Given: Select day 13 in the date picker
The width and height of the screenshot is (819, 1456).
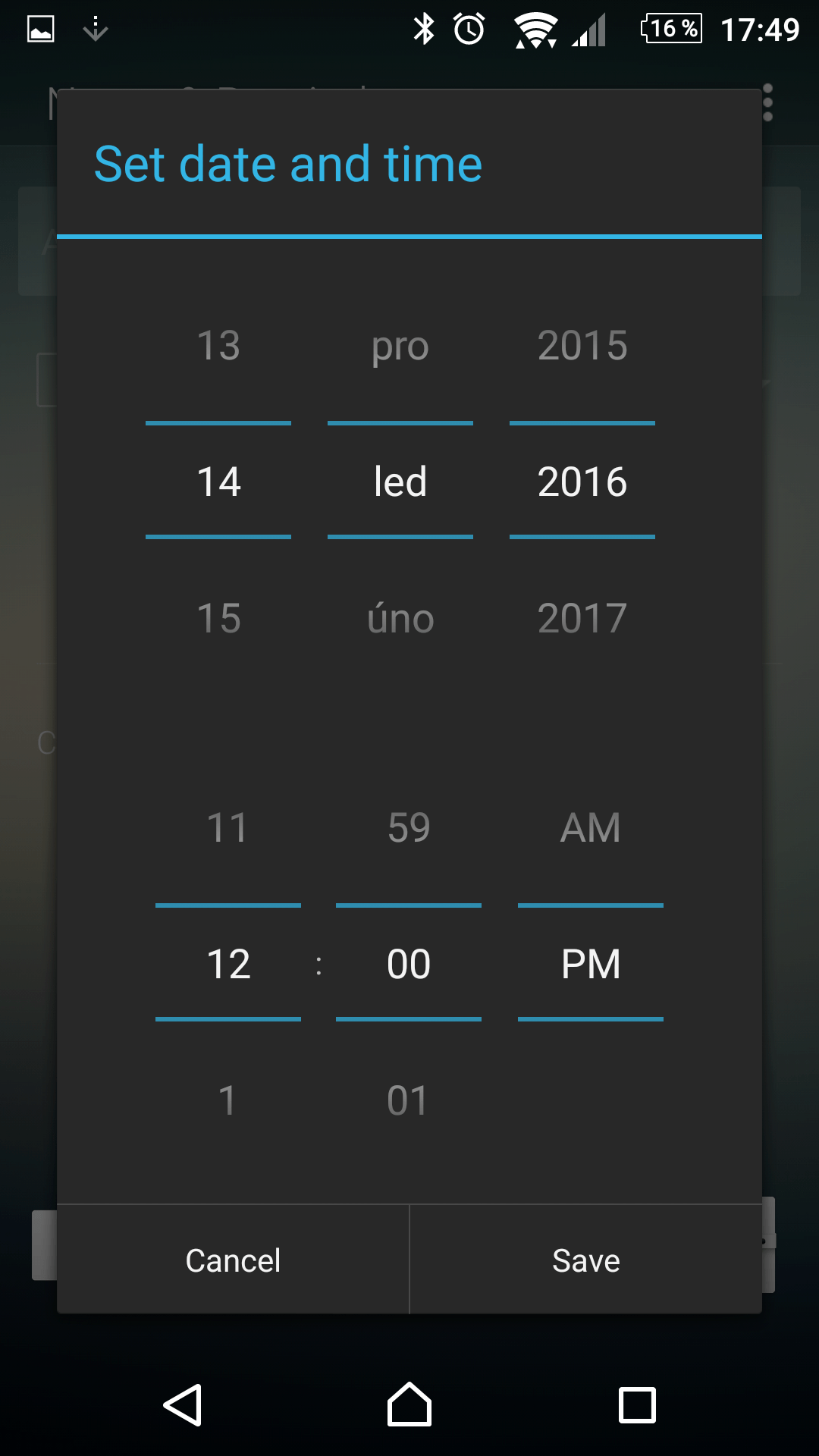Looking at the screenshot, I should pyautogui.click(x=218, y=346).
